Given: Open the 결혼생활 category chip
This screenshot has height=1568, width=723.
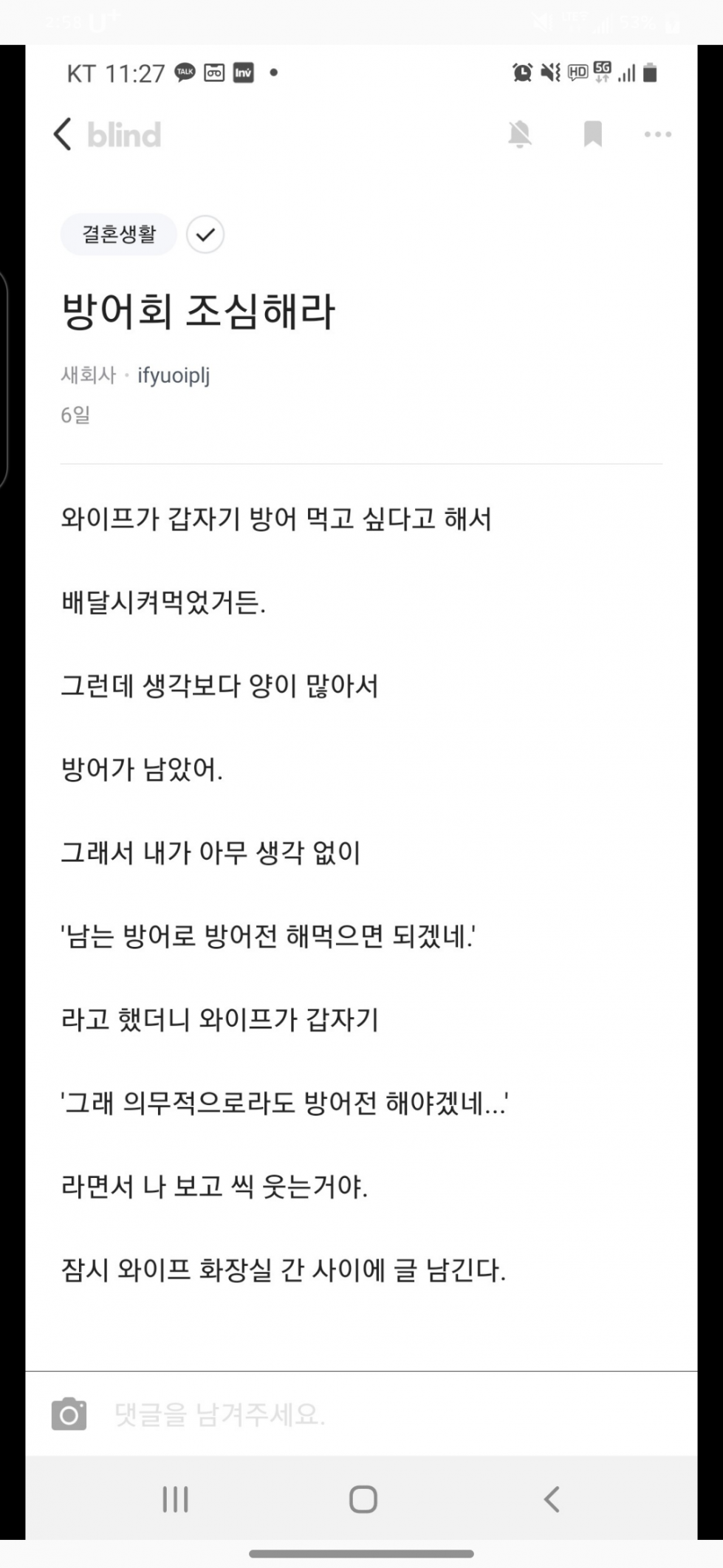Looking at the screenshot, I should click(119, 235).
